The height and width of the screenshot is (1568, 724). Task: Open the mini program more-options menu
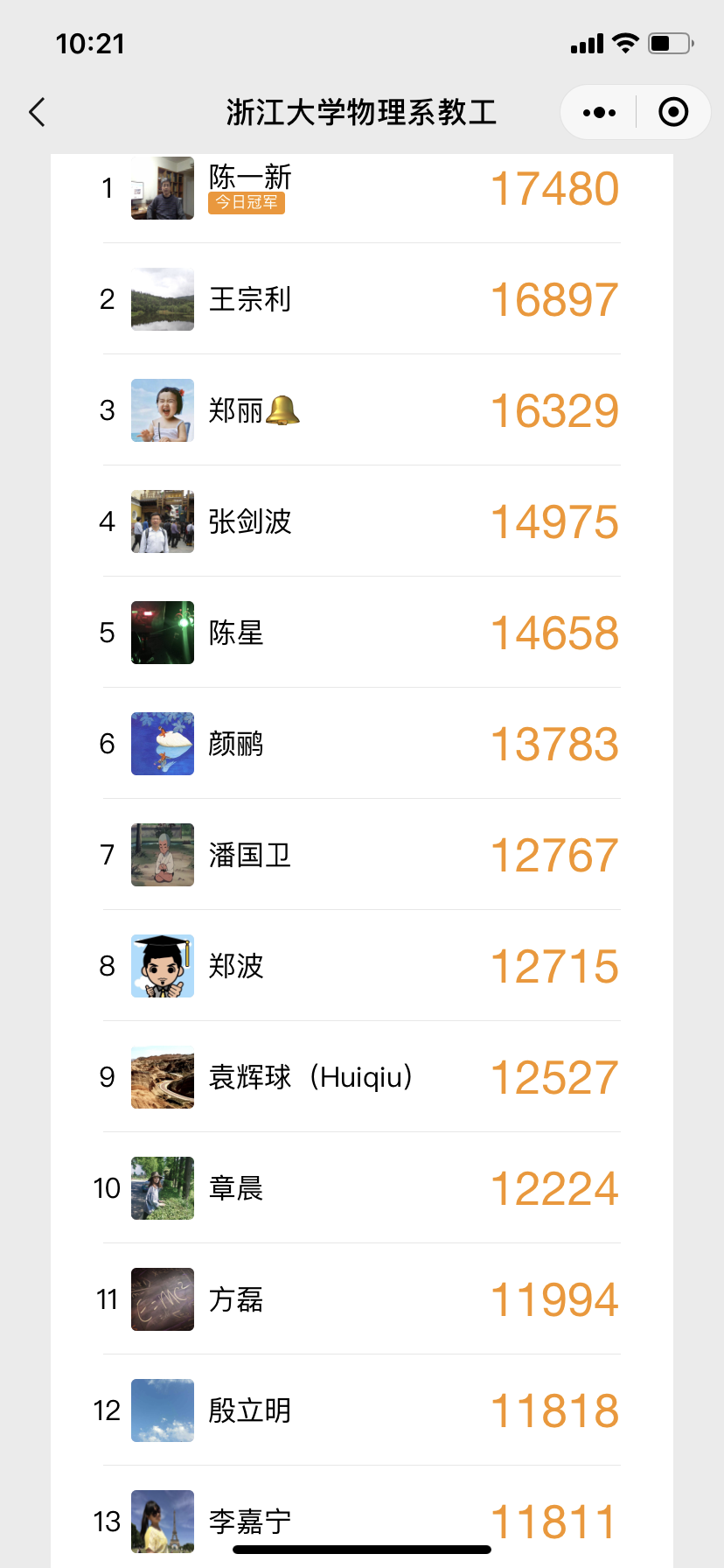coord(599,112)
